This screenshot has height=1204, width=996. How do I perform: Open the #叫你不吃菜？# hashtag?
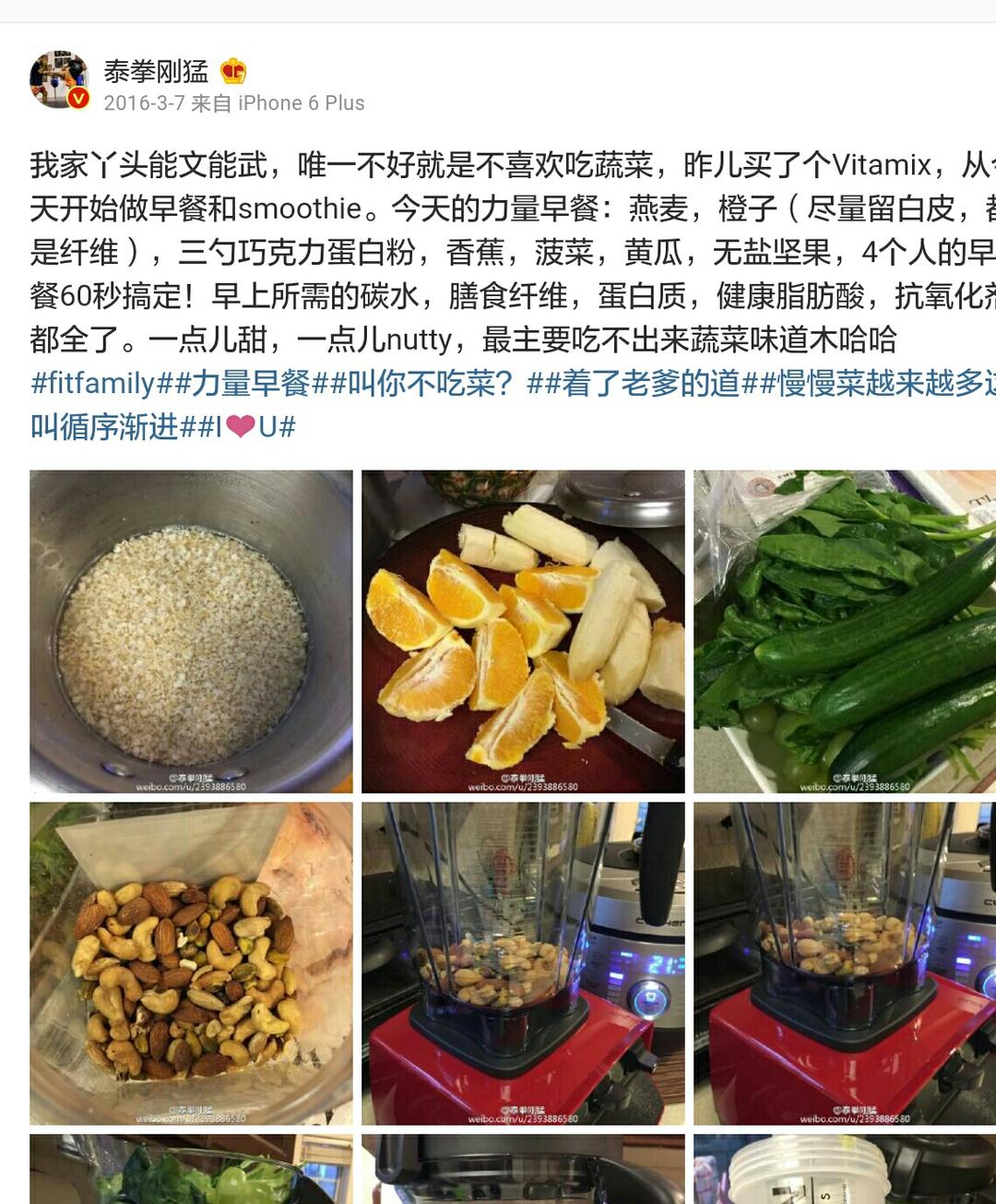427,383
